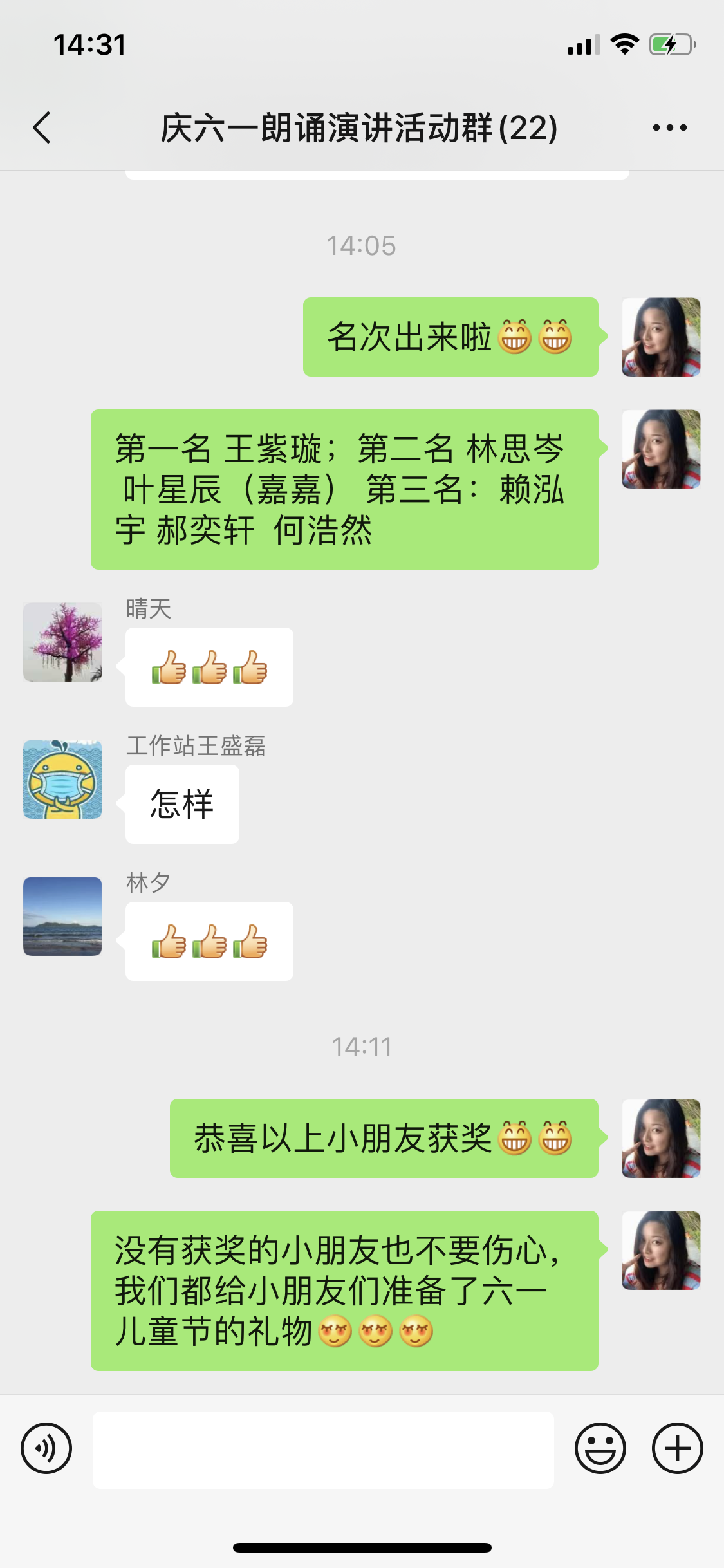Open the group chat info menu
The width and height of the screenshot is (724, 1568).
[669, 127]
